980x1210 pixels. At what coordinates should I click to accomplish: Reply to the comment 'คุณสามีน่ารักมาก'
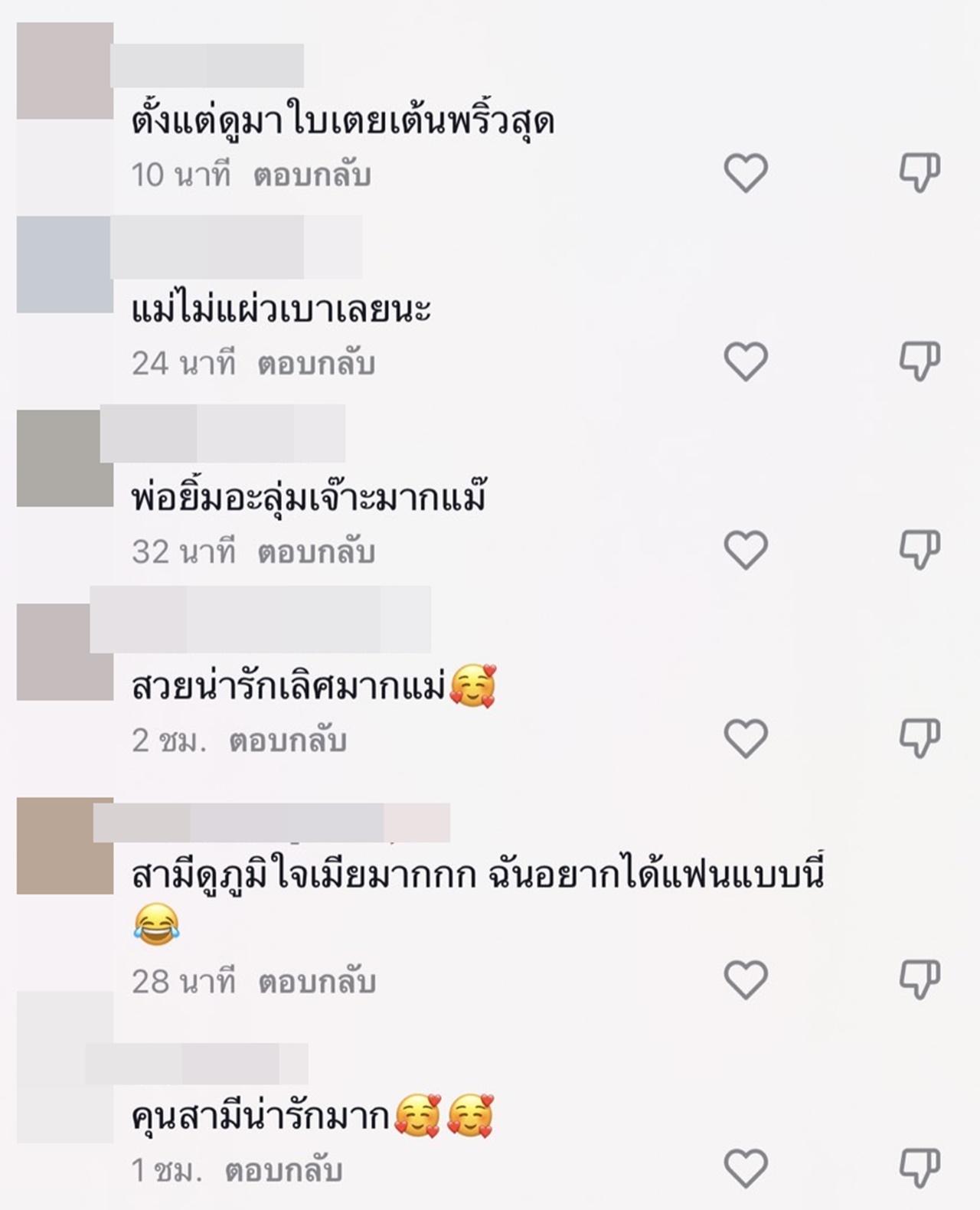283,1171
